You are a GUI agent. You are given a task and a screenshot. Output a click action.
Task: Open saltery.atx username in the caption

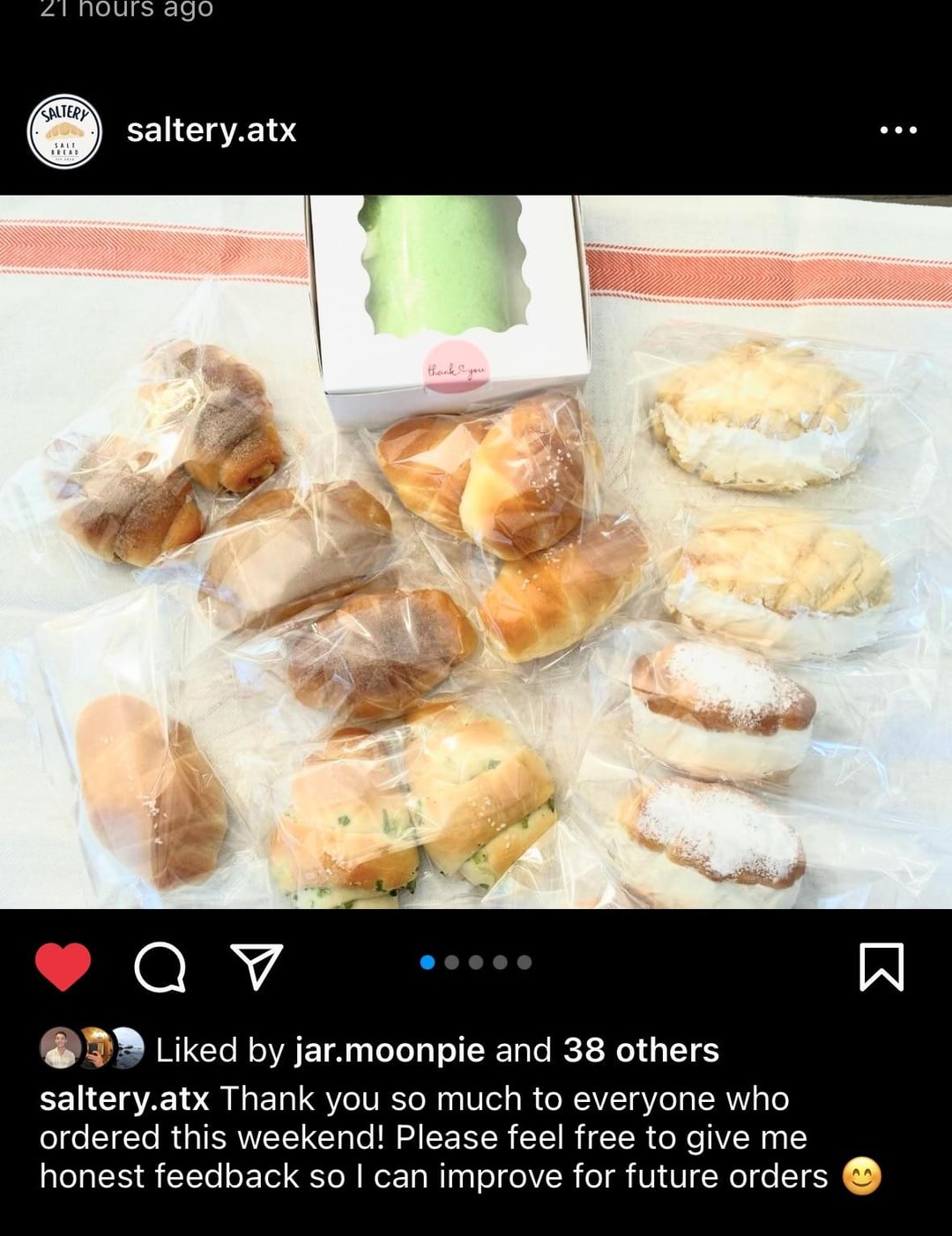124,1098
